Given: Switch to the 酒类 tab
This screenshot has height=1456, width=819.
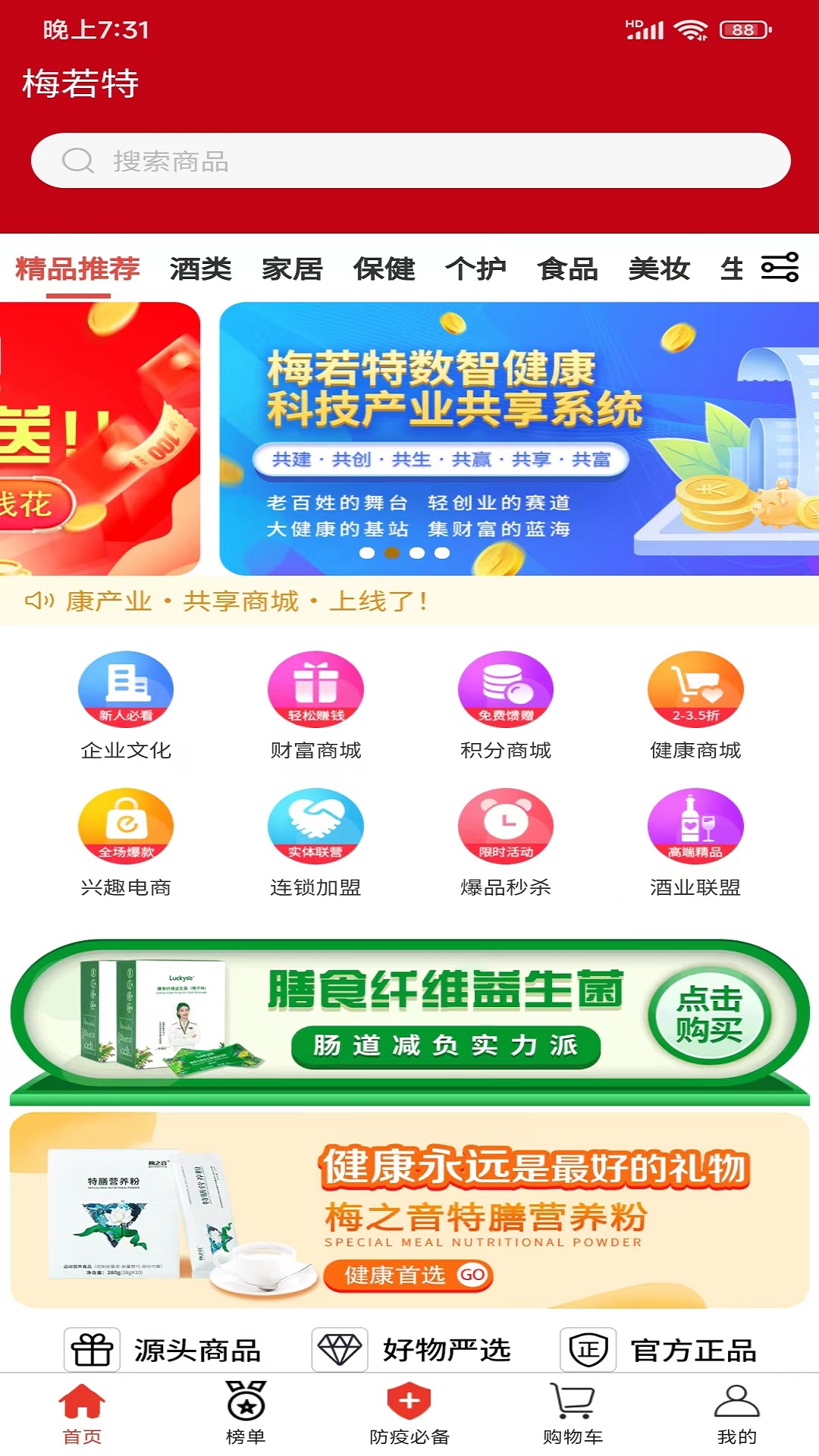Looking at the screenshot, I should [200, 268].
